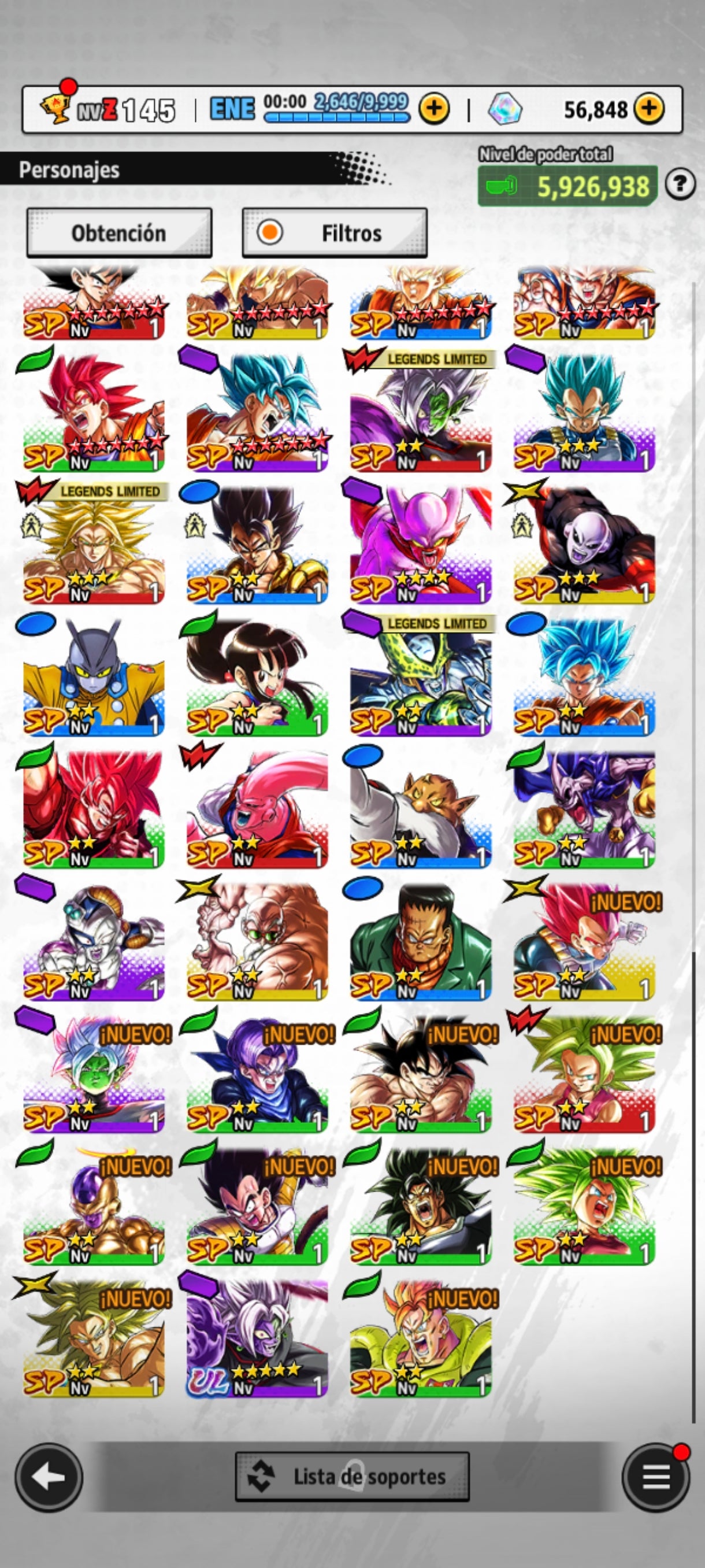Add Chrono Crystals with the plus button
The image size is (705, 1568).
coord(649,109)
